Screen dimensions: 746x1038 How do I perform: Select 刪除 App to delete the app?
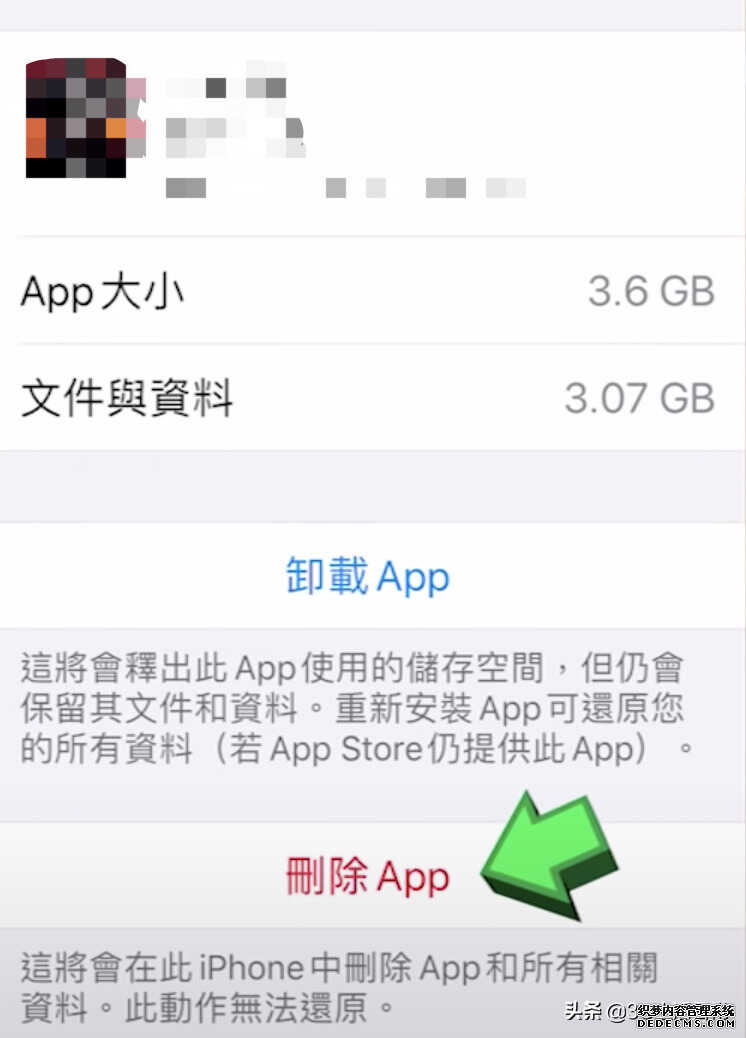click(x=368, y=876)
